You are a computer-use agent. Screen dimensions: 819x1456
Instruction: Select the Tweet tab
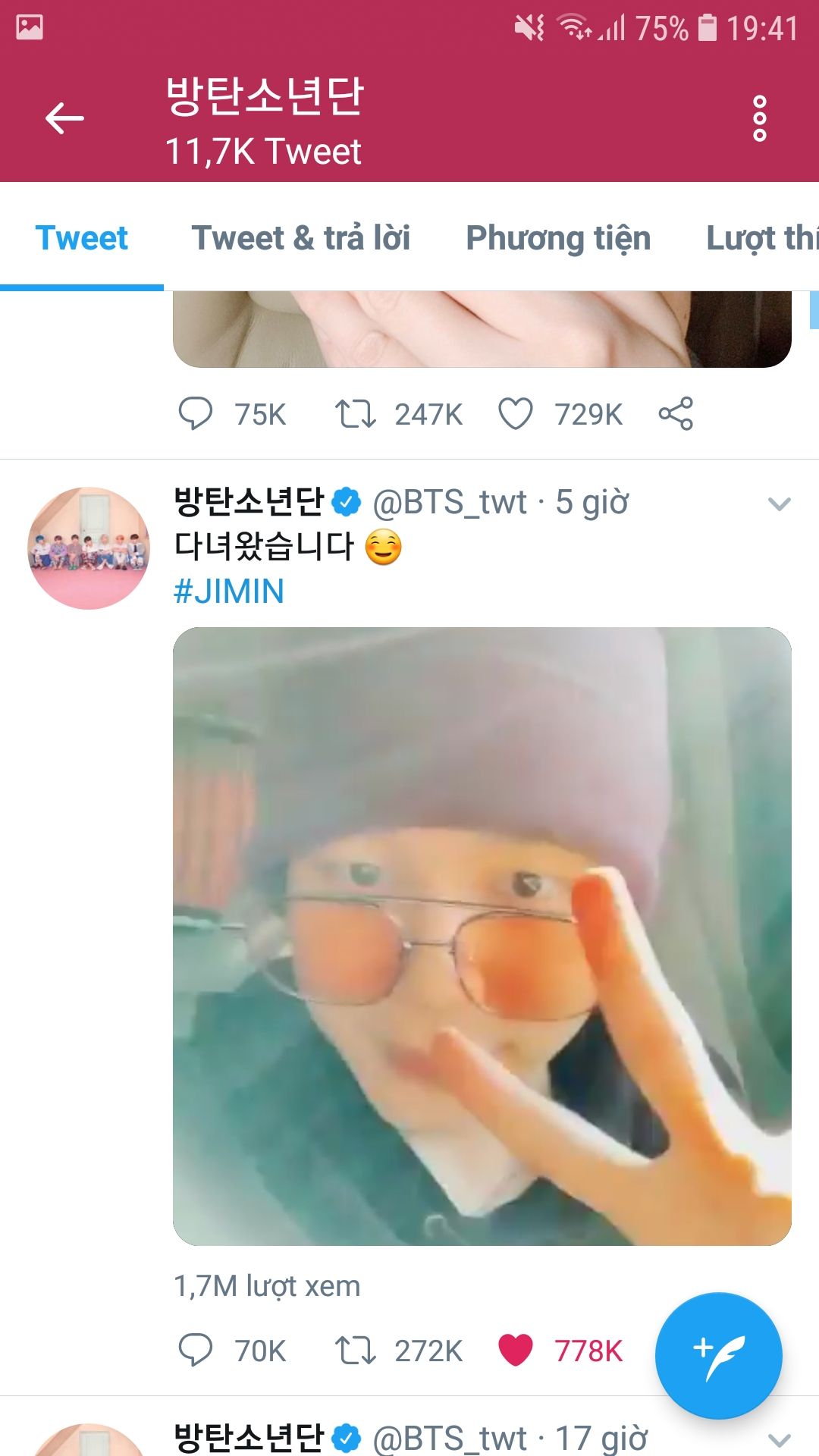[x=82, y=237]
